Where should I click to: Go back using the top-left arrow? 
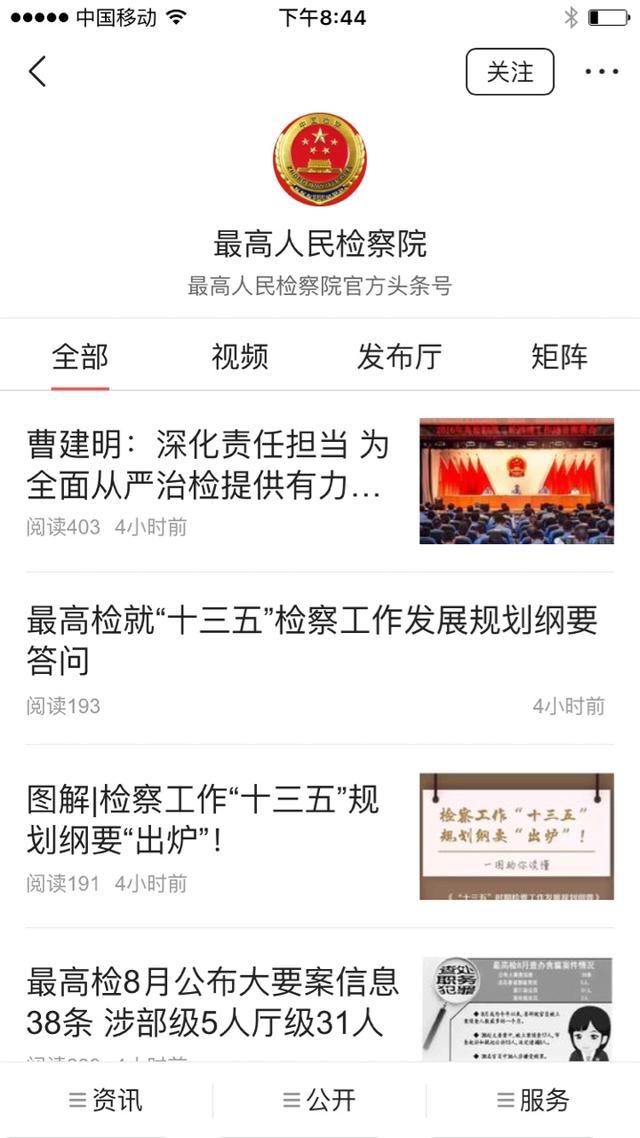tap(38, 72)
